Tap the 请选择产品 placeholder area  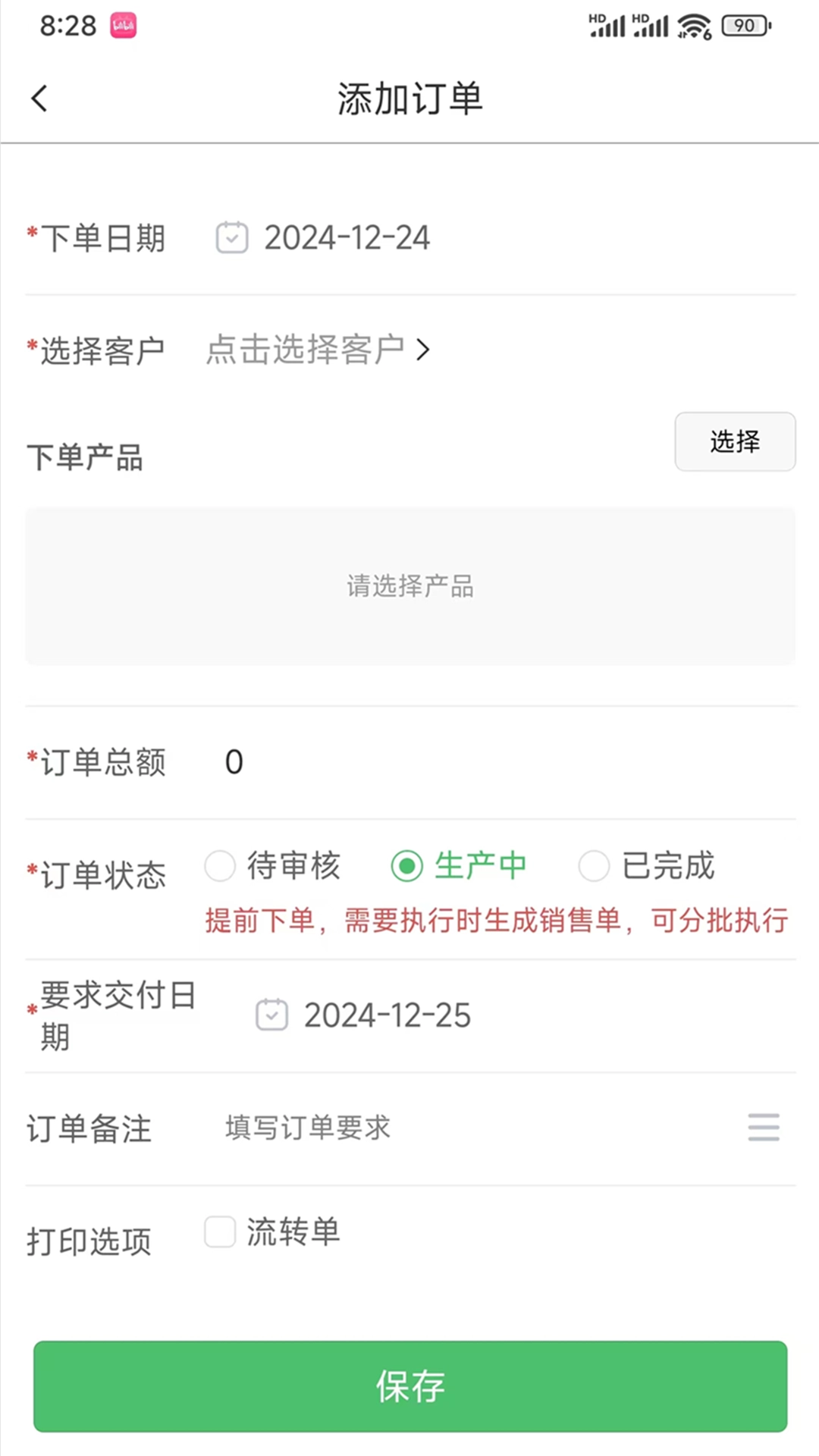[409, 586]
